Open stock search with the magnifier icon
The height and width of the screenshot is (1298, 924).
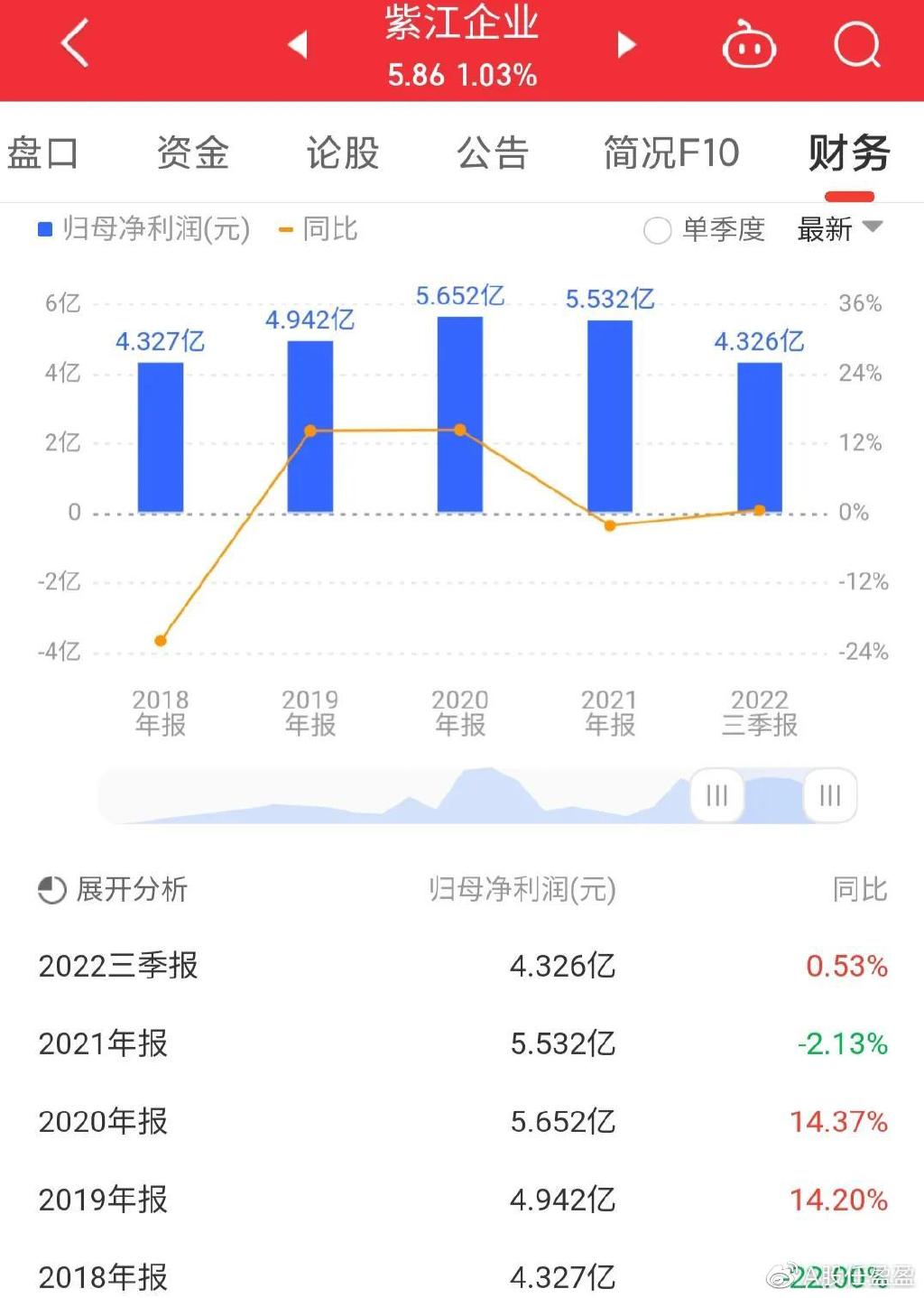[855, 45]
